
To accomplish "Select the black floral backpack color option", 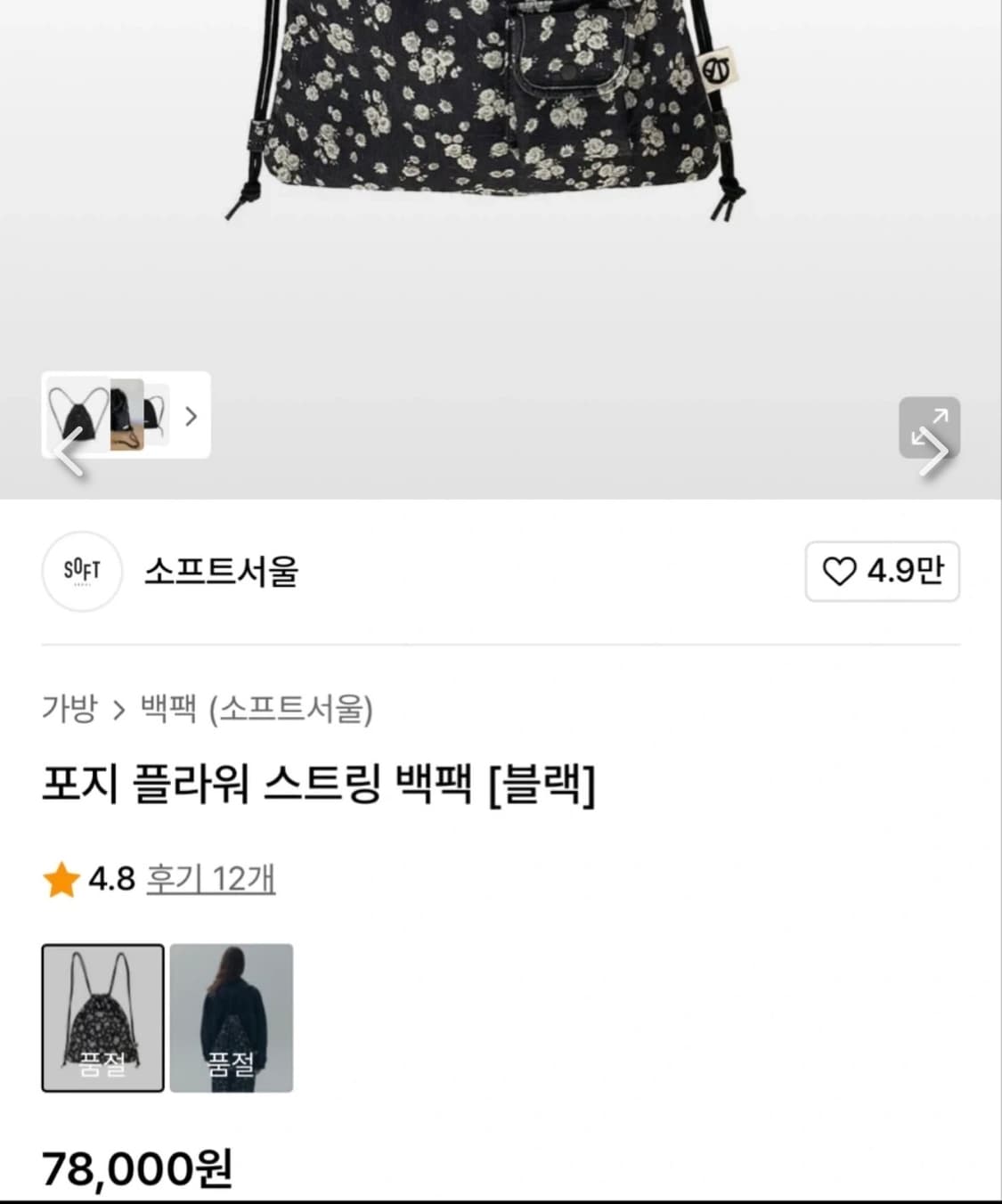I will click(x=102, y=1017).
